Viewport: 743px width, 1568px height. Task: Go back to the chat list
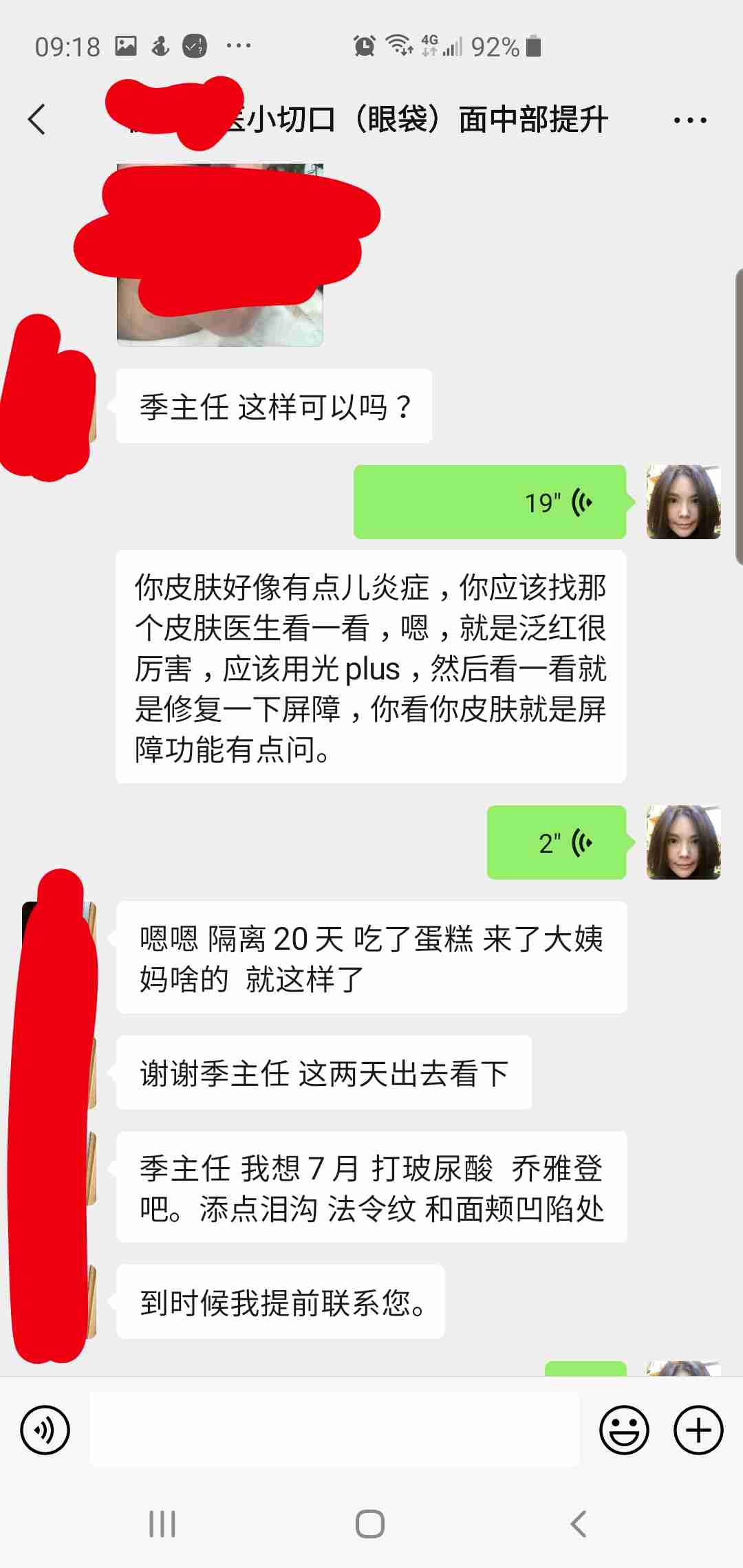(x=37, y=120)
